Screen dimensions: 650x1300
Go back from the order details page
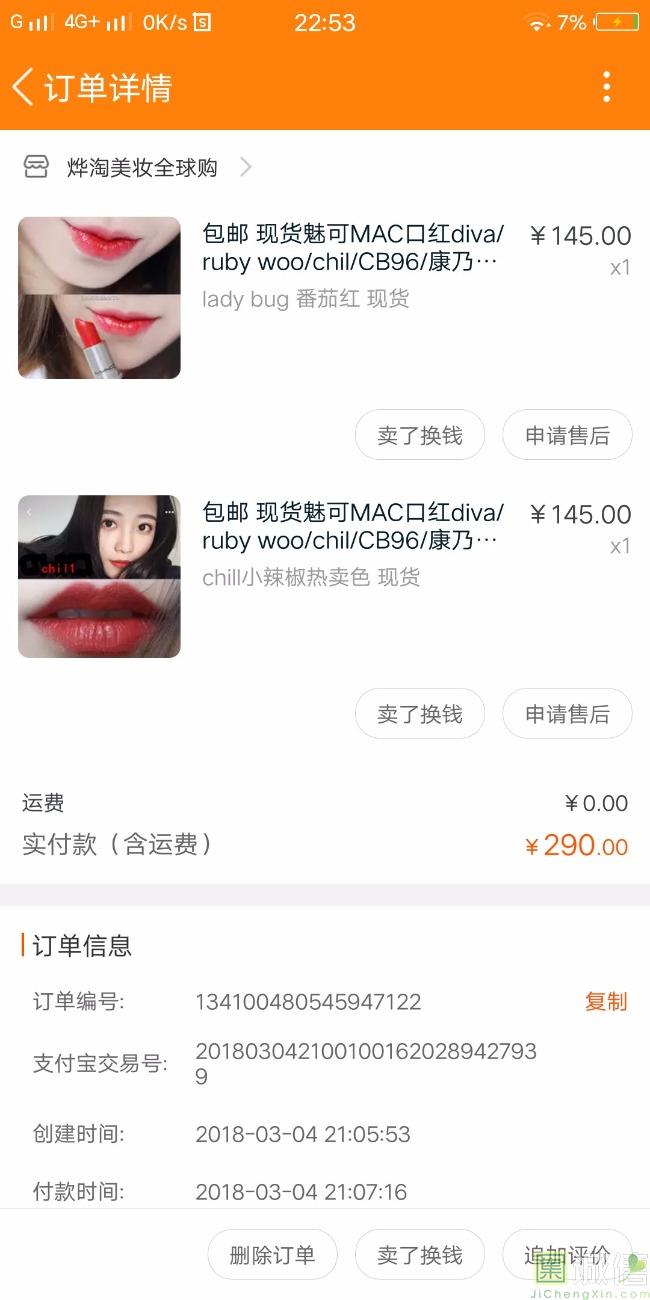click(24, 87)
